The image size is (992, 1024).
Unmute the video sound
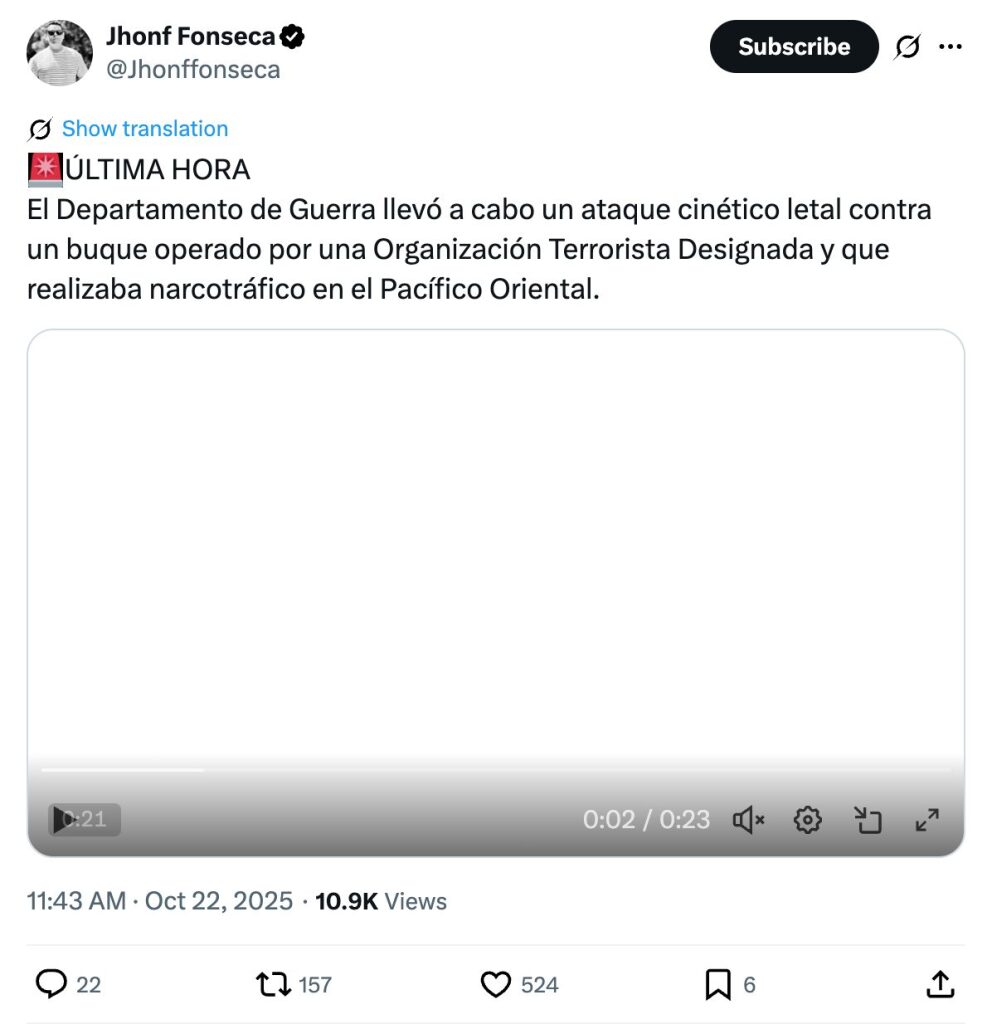pos(748,820)
